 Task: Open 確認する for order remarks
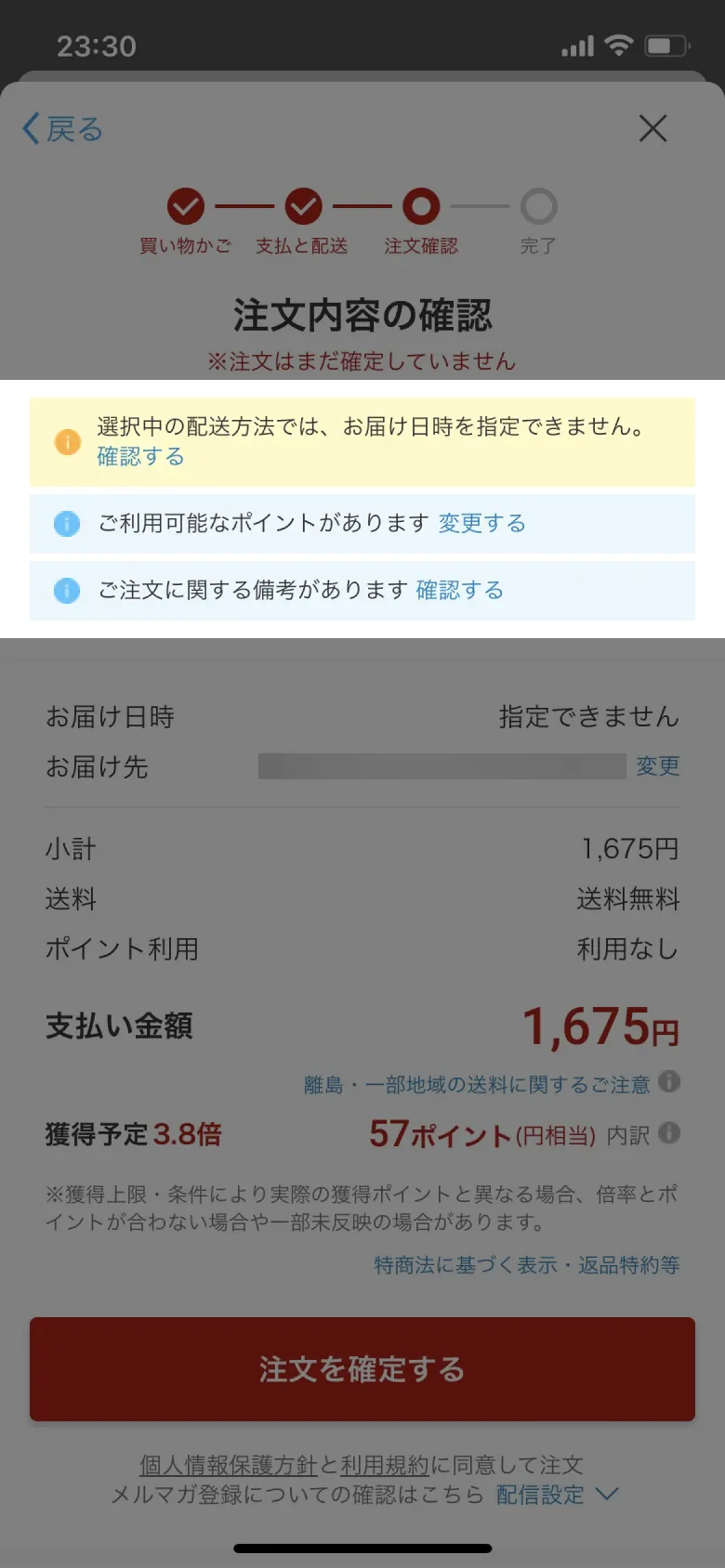[460, 590]
